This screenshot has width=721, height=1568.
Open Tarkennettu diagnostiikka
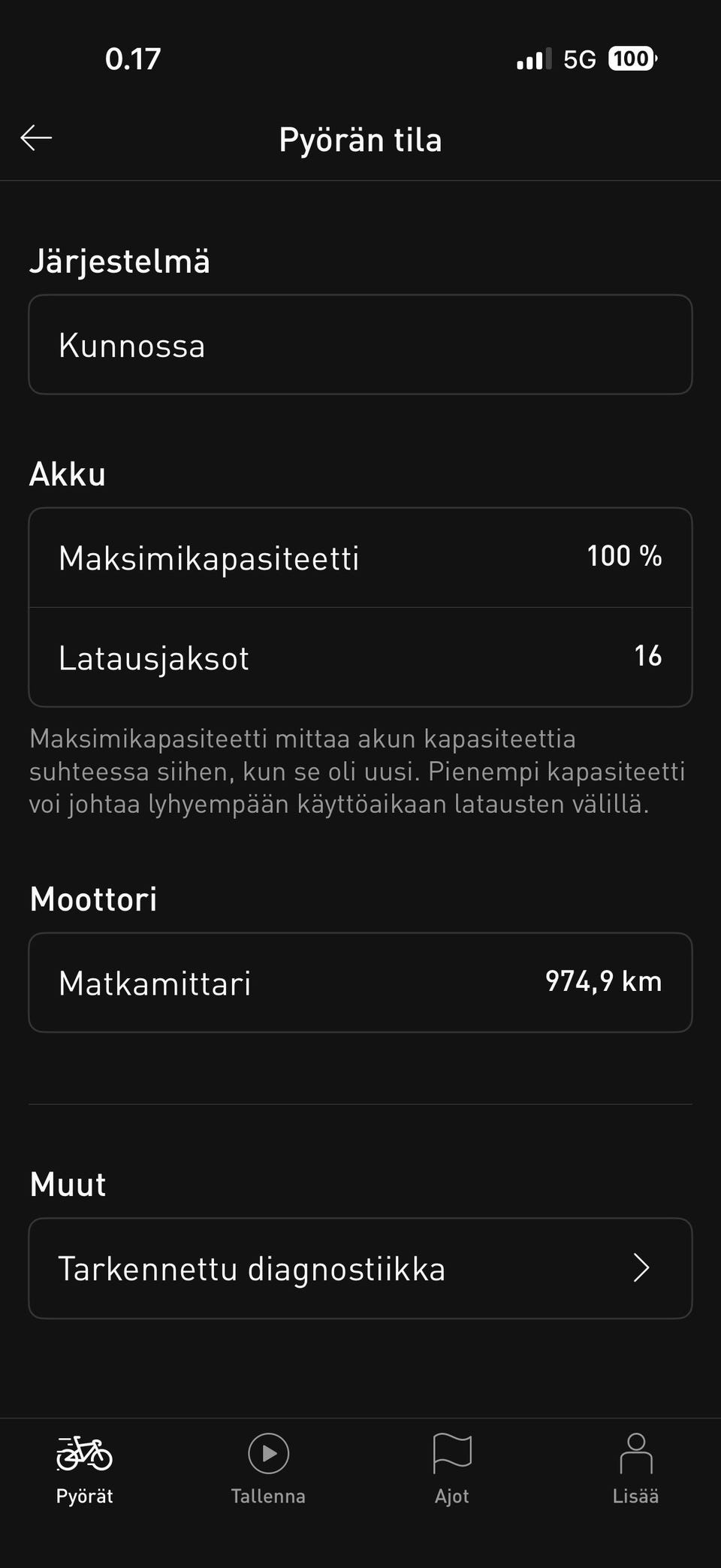pyautogui.click(x=360, y=1268)
